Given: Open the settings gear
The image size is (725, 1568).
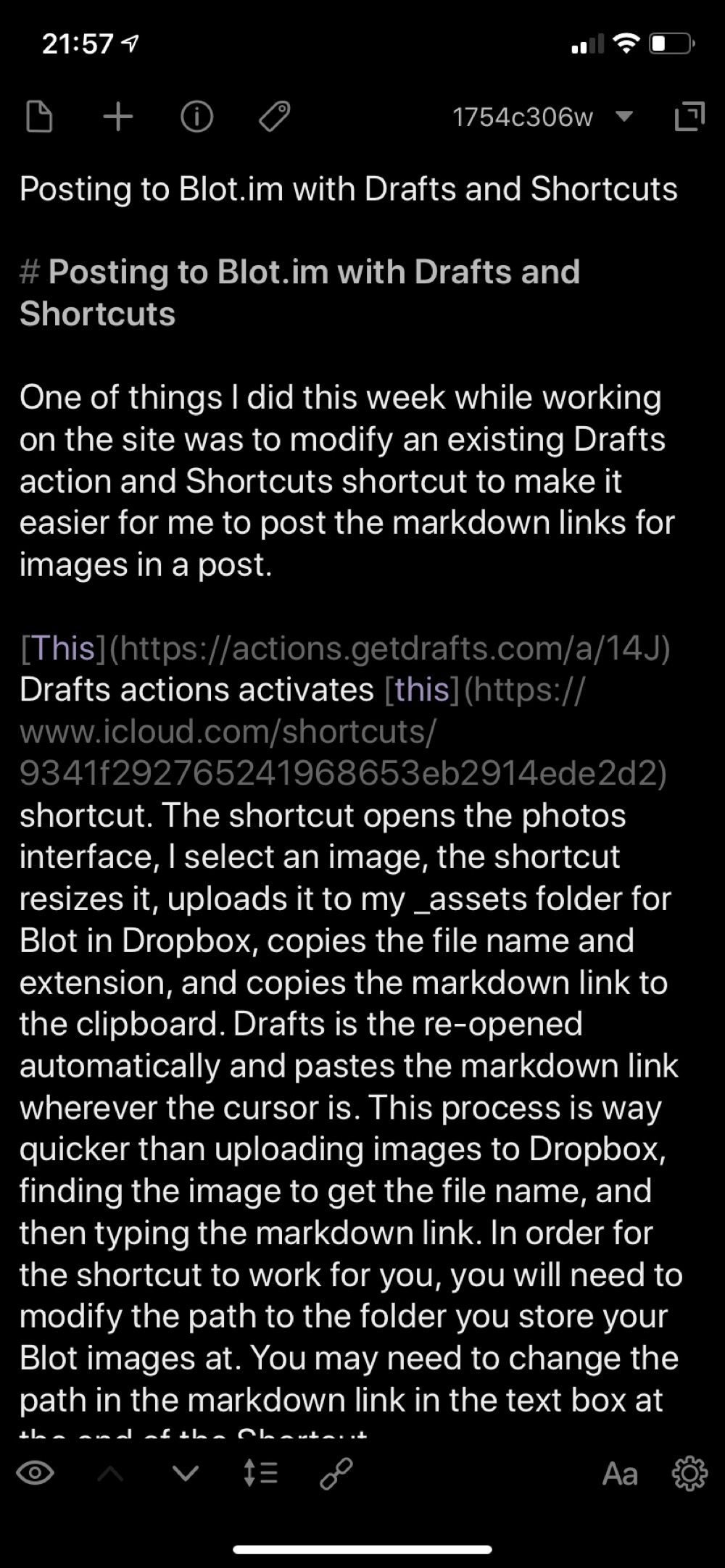Looking at the screenshot, I should (689, 1473).
